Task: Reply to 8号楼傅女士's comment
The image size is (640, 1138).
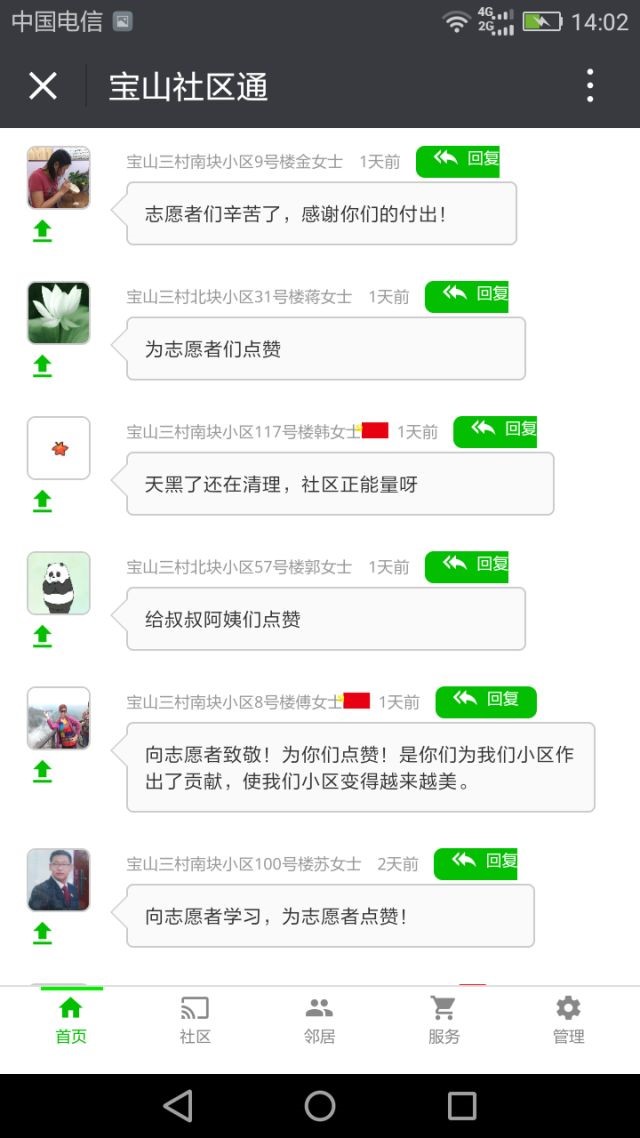Action: [486, 701]
